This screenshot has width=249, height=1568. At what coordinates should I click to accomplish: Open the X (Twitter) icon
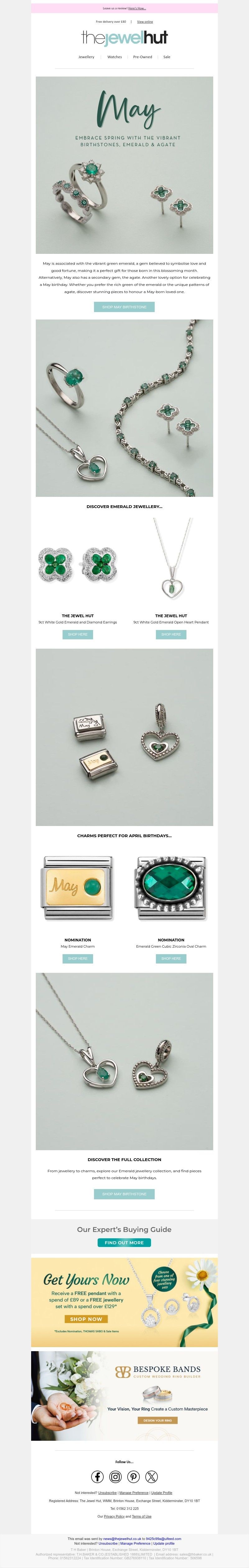(152, 1476)
